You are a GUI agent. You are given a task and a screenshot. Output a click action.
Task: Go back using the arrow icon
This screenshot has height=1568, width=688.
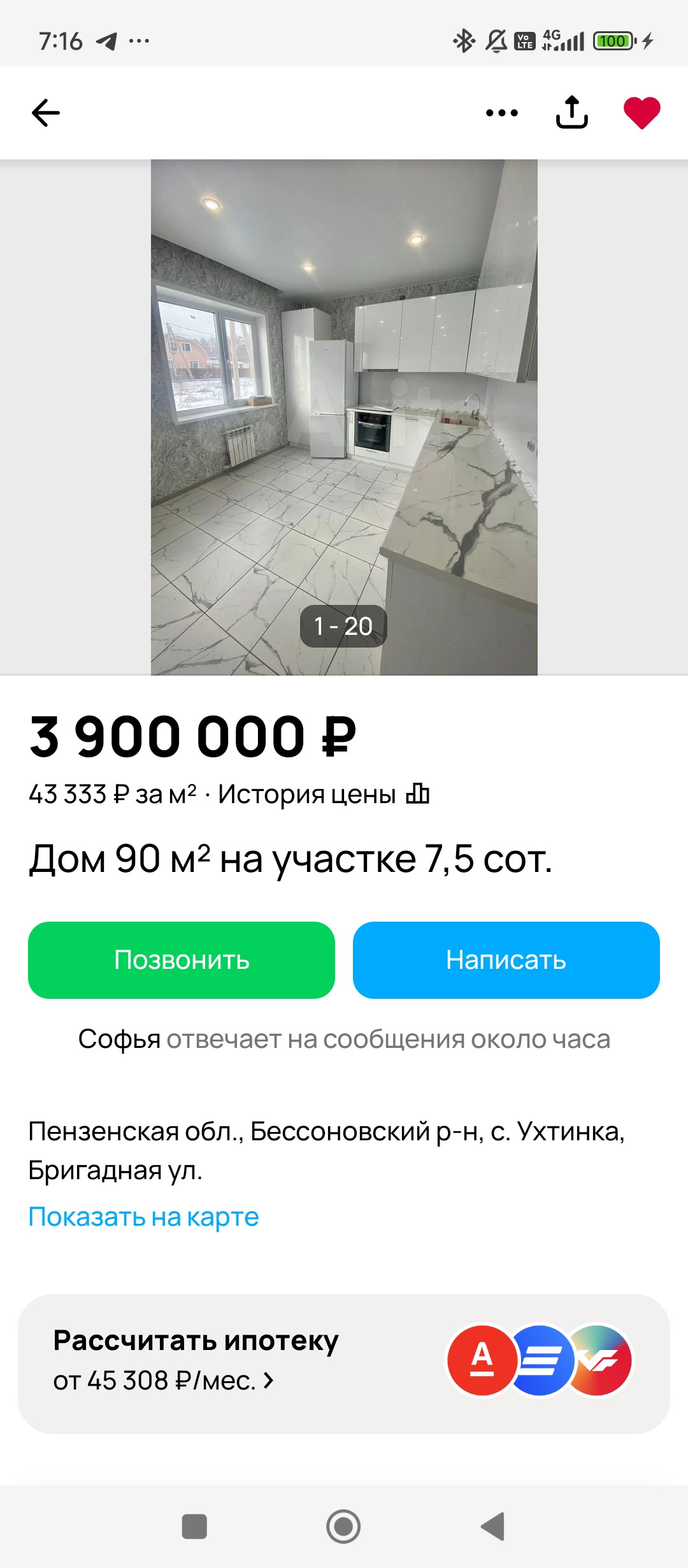46,113
